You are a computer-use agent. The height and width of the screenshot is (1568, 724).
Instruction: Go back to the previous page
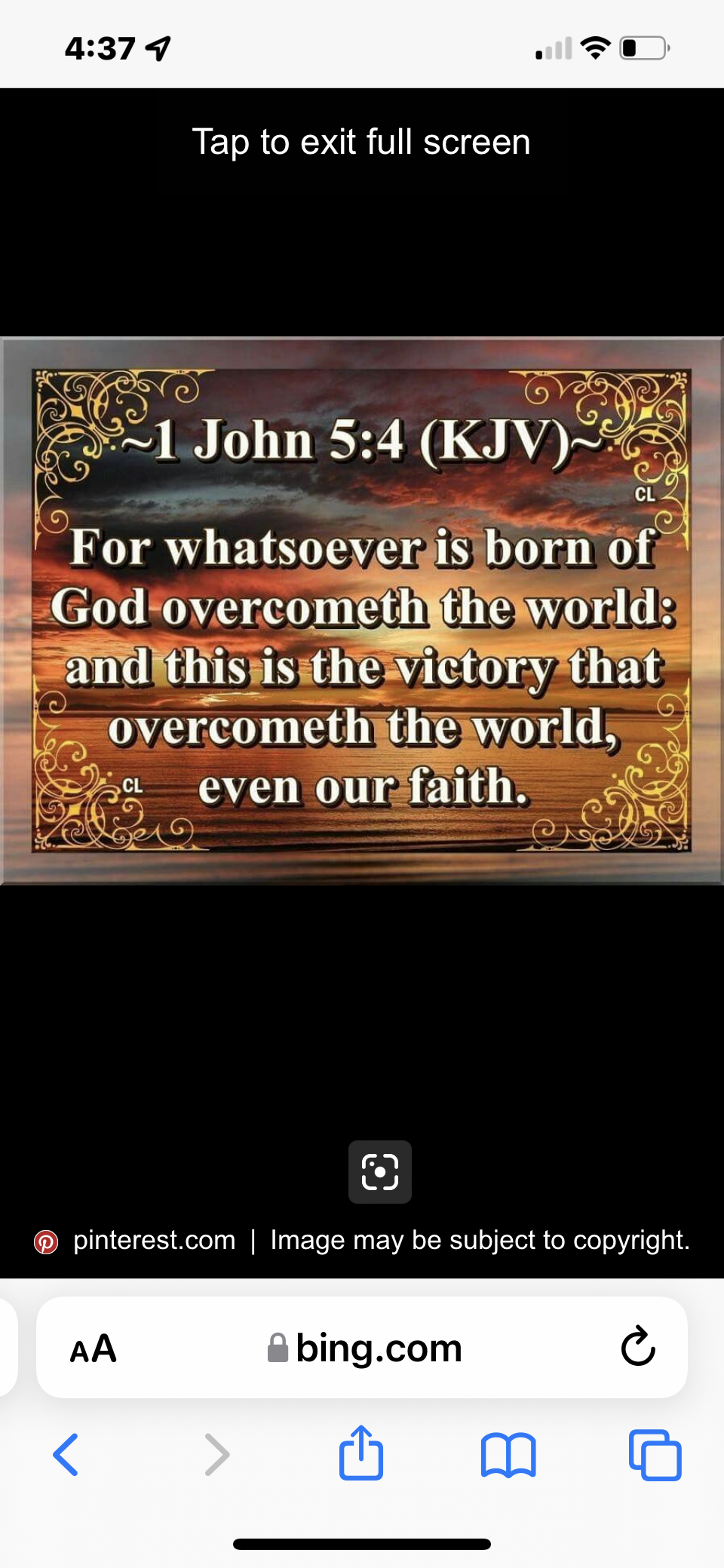coord(66,1454)
